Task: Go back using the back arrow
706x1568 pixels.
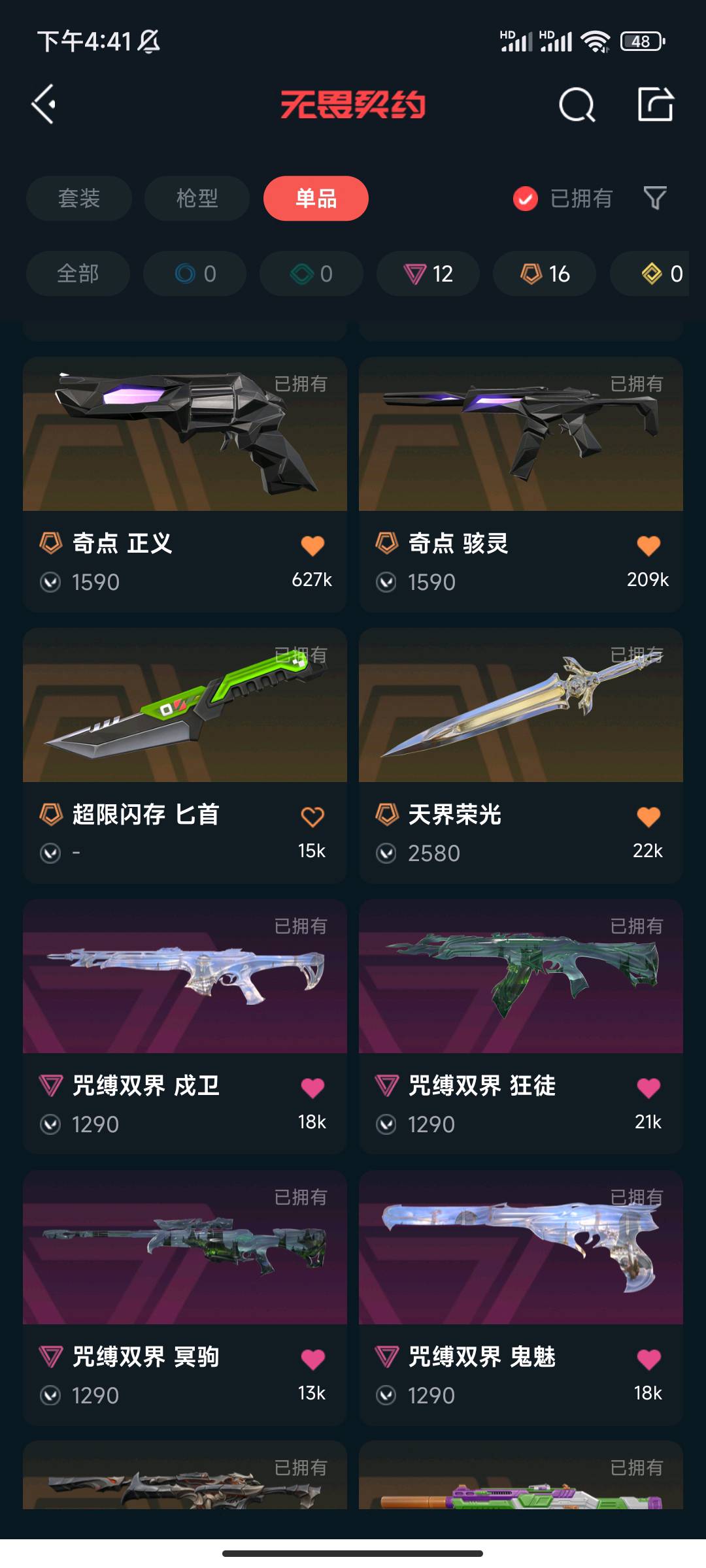Action: (x=44, y=105)
